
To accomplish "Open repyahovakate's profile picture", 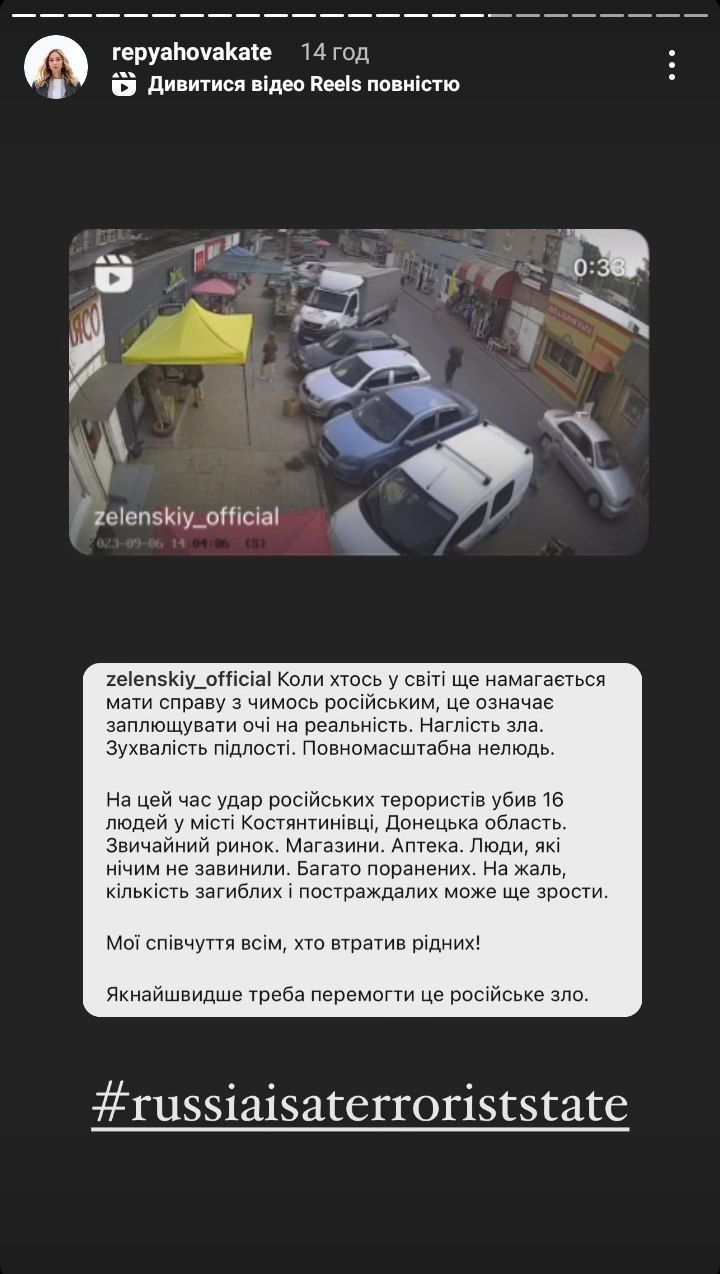I will tap(56, 67).
